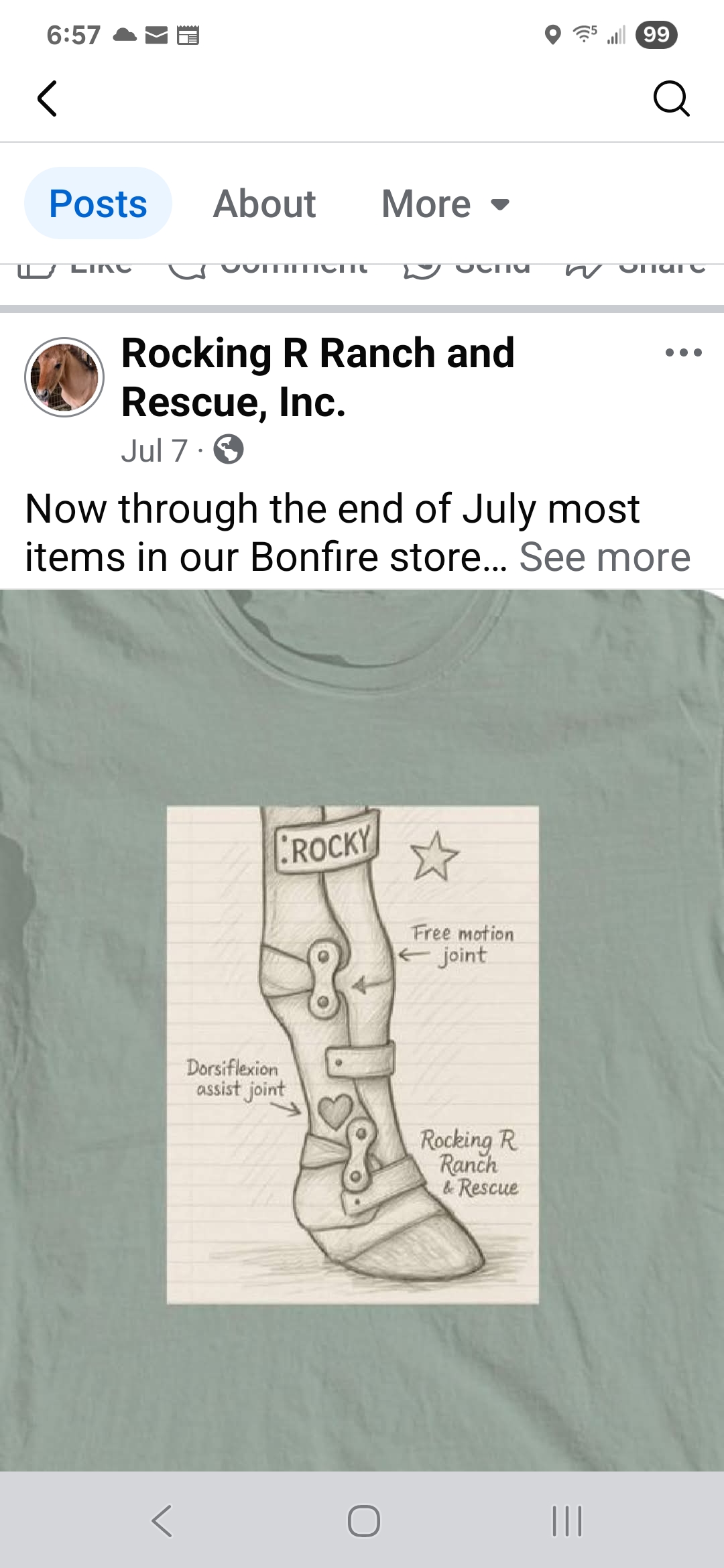
Task: Open the search magnifier icon
Action: coord(671,99)
